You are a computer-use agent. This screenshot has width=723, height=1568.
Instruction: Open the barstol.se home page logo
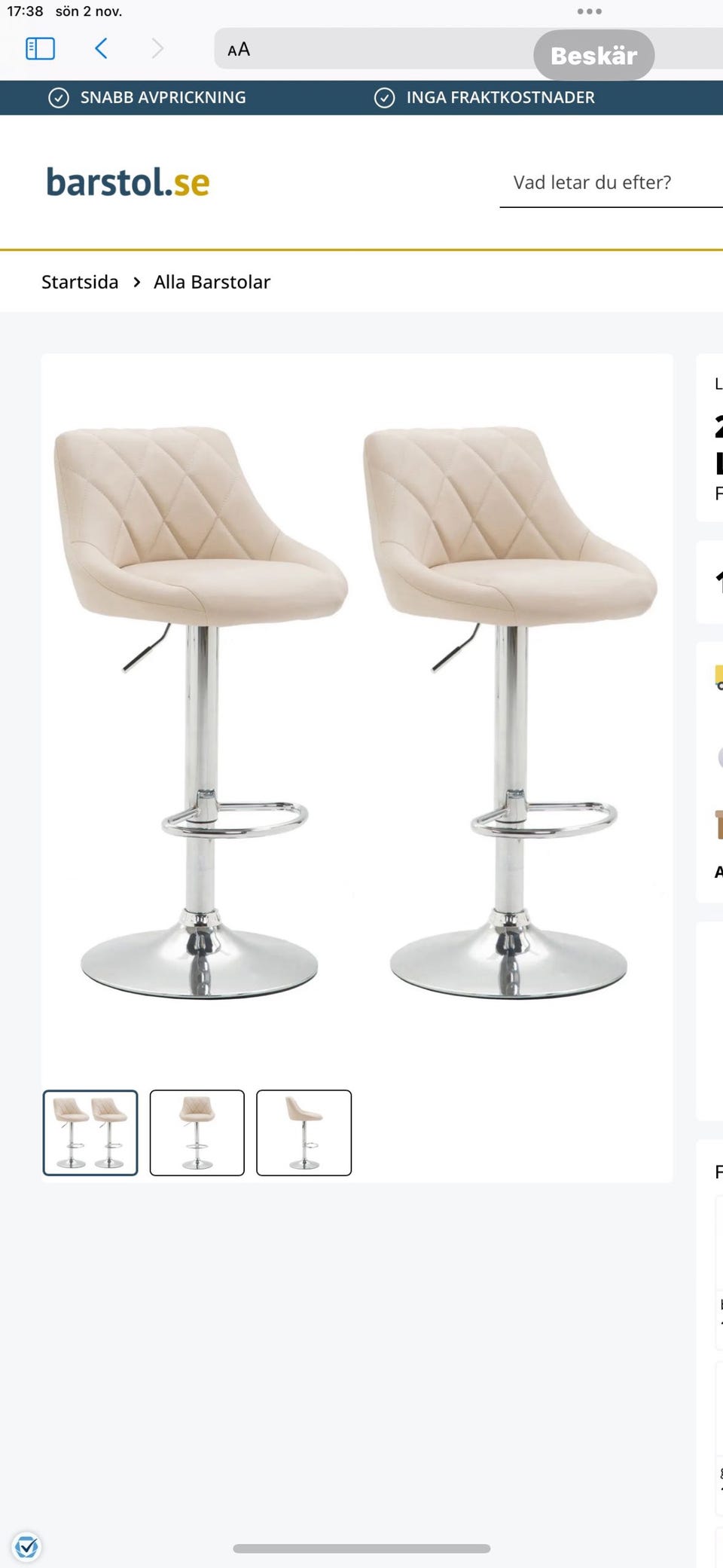128,182
